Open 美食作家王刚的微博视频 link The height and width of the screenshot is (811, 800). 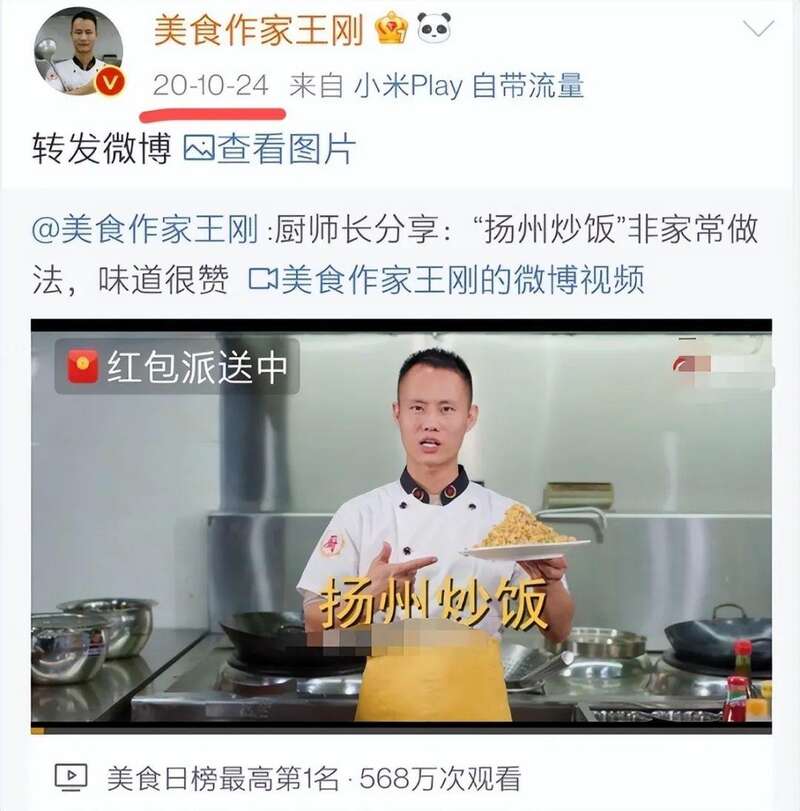(x=445, y=279)
